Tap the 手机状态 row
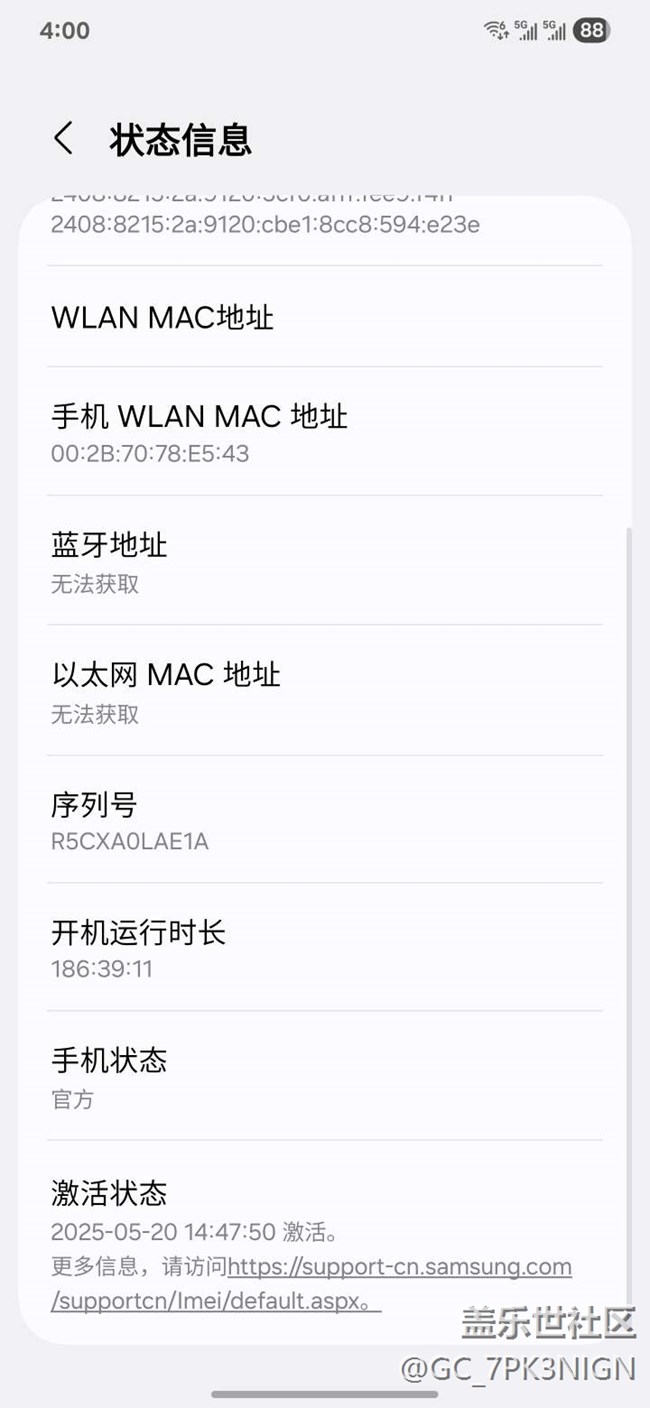This screenshot has width=650, height=1408. pos(325,1076)
